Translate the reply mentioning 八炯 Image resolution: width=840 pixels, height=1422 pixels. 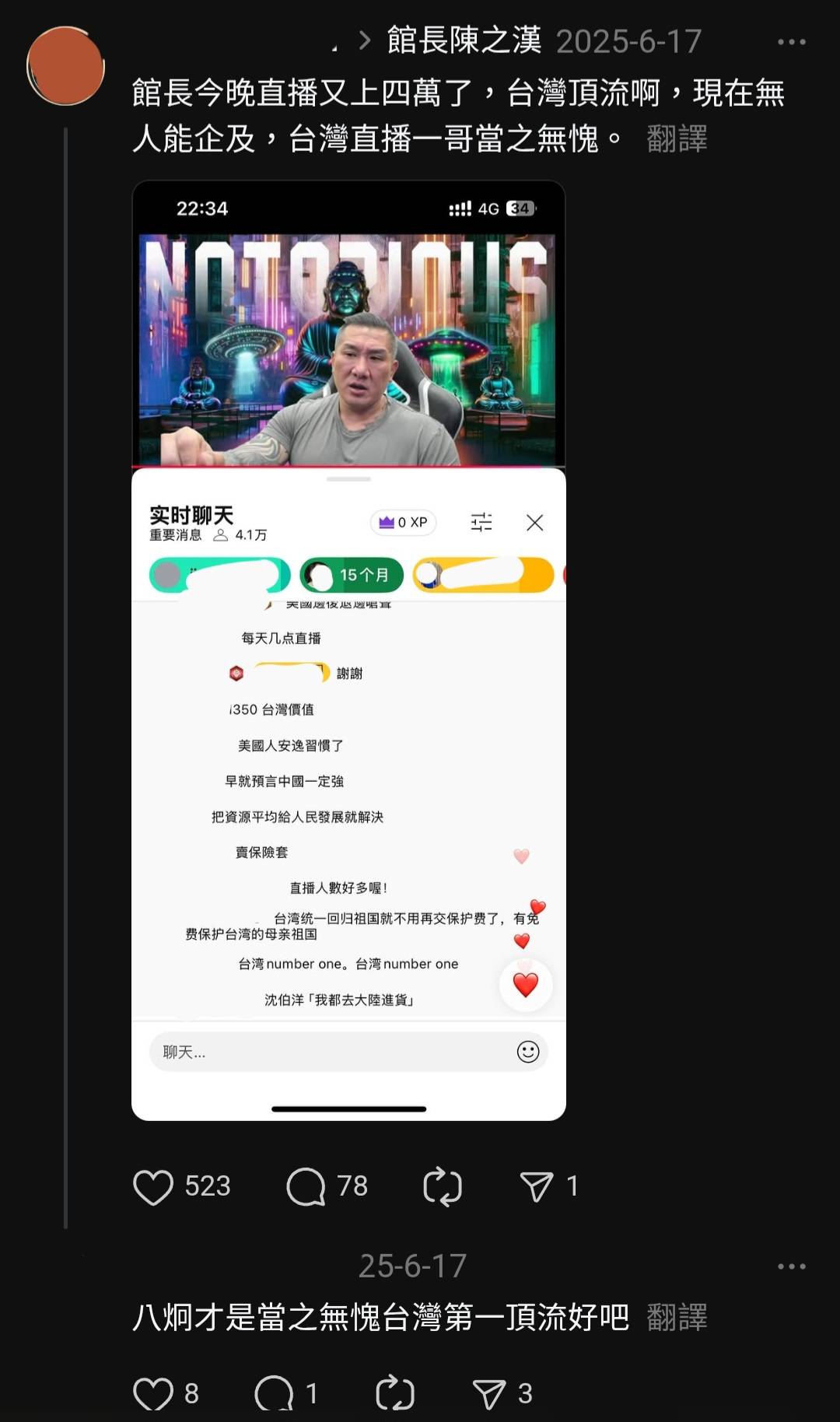pos(677,1318)
